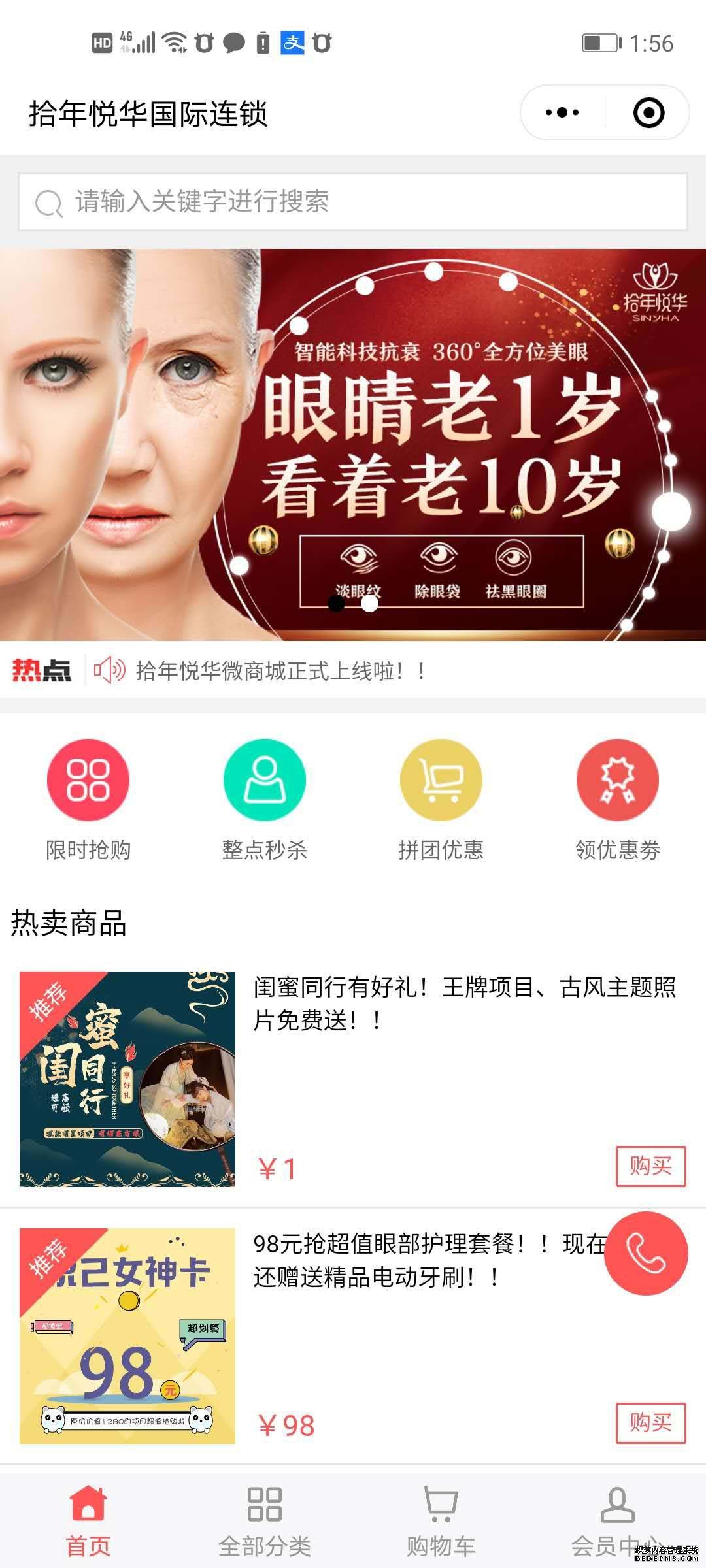This screenshot has width=706, height=1568.
Task: Buy the ¥98 eye care package
Action: [650, 1423]
